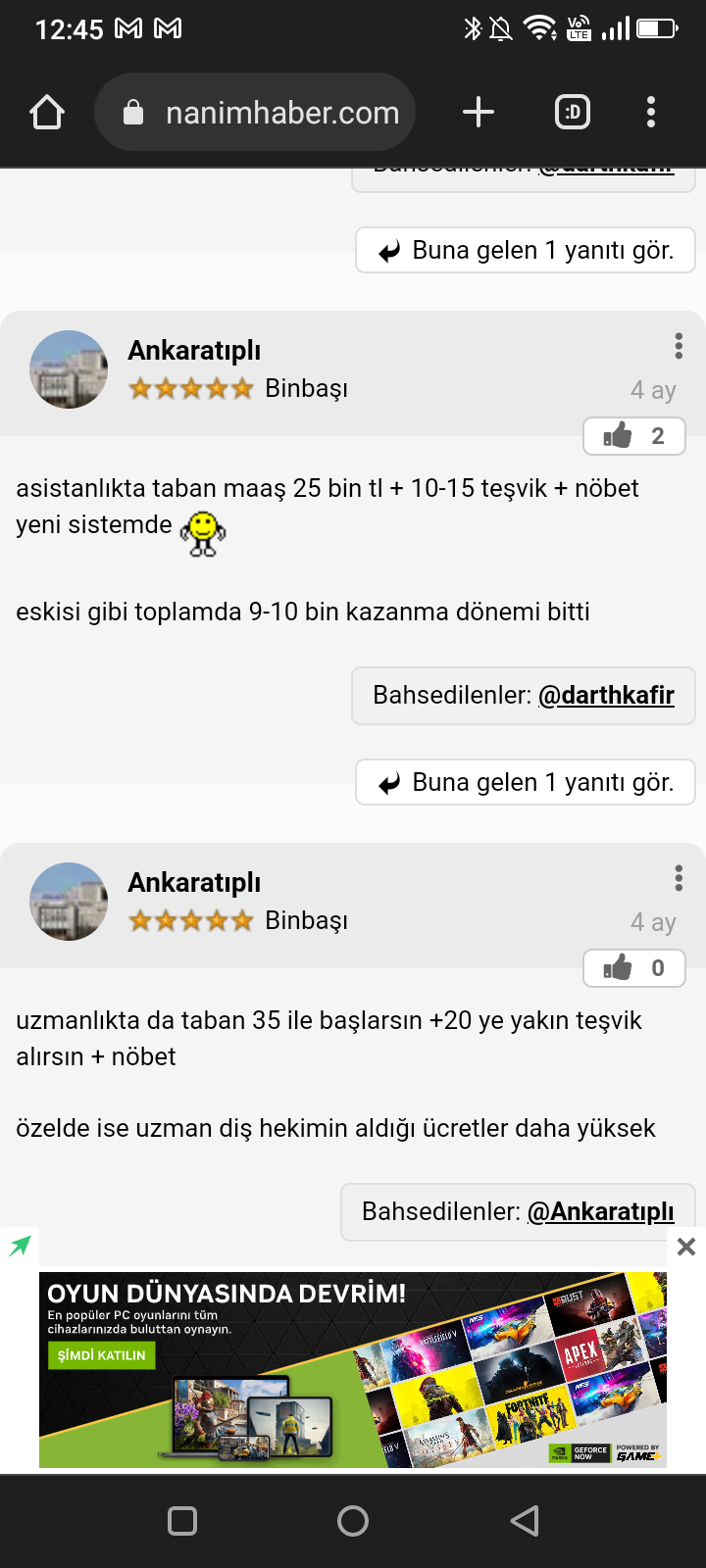View the reply below the eskisi gibi comment
The width and height of the screenshot is (706, 1568).
tap(526, 782)
